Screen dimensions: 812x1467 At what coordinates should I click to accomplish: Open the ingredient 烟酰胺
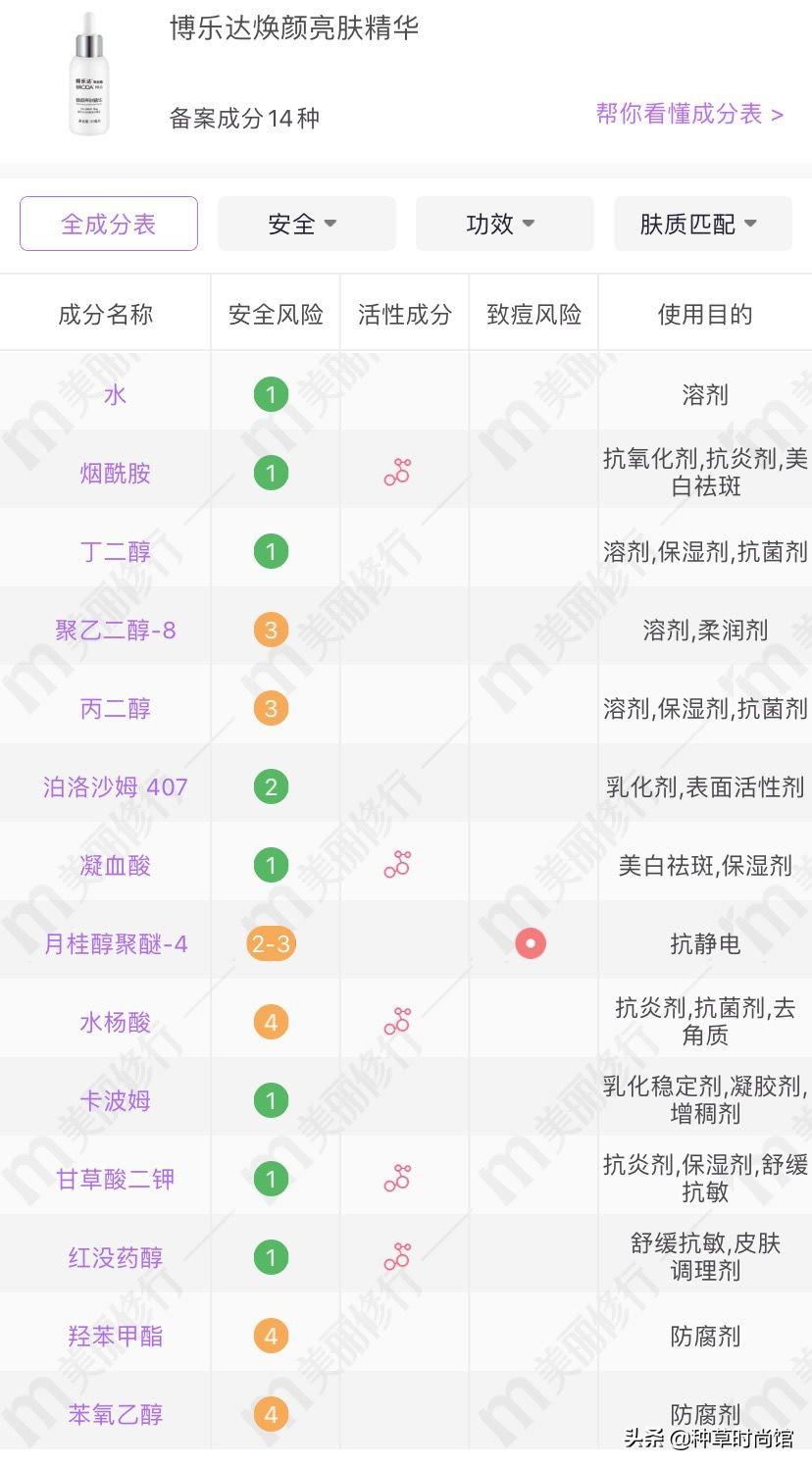pyautogui.click(x=116, y=474)
